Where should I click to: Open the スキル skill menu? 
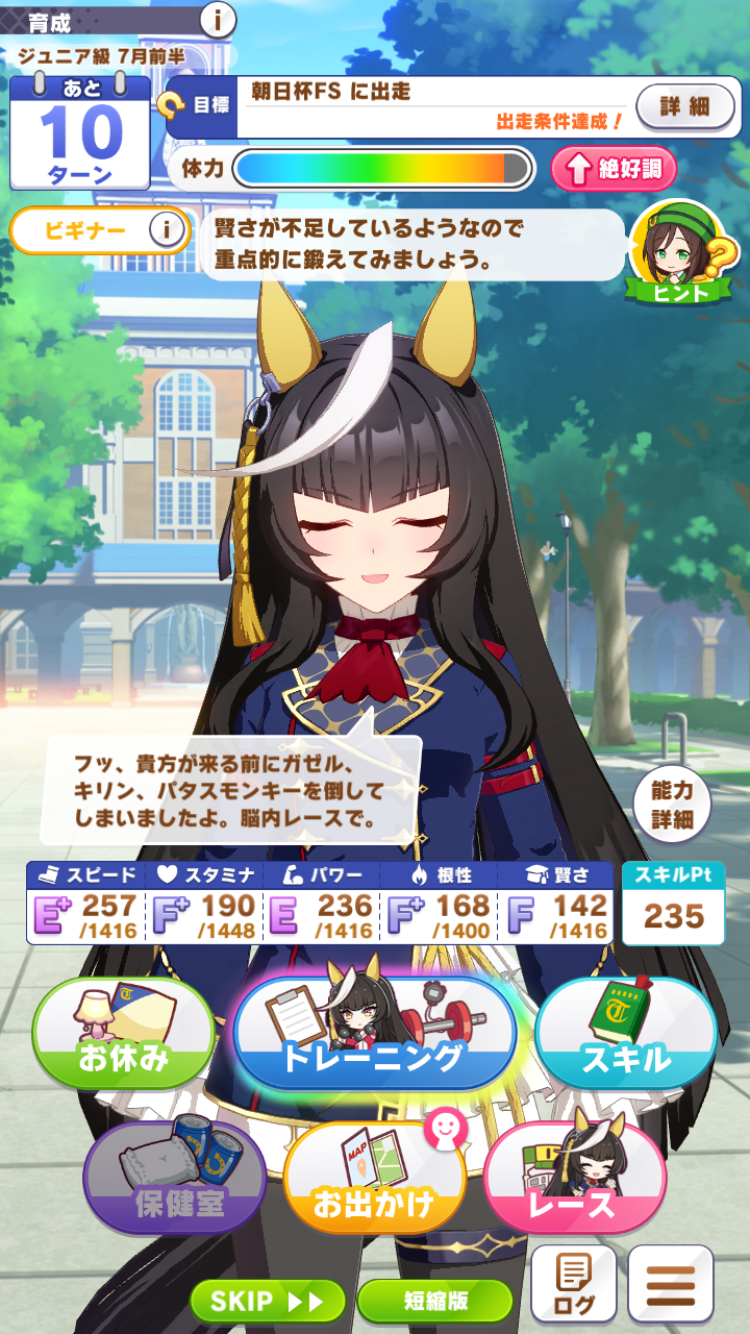coord(626,1034)
